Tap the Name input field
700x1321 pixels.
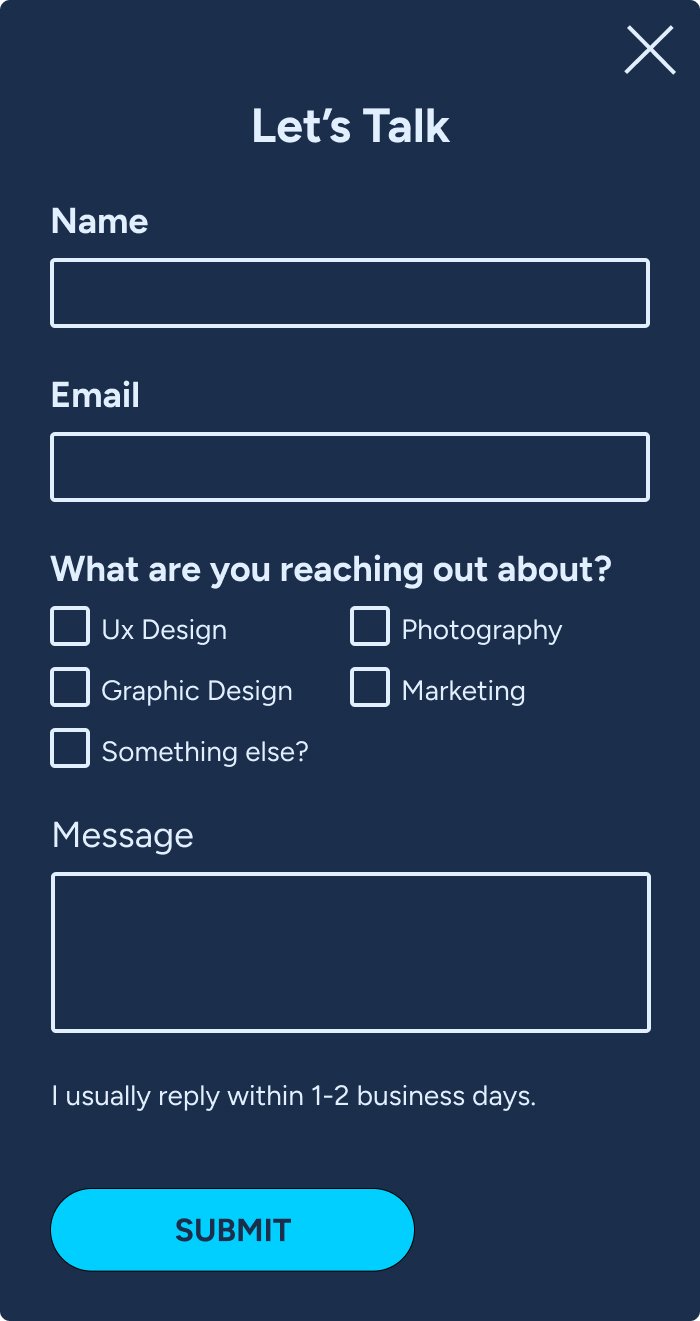click(350, 293)
